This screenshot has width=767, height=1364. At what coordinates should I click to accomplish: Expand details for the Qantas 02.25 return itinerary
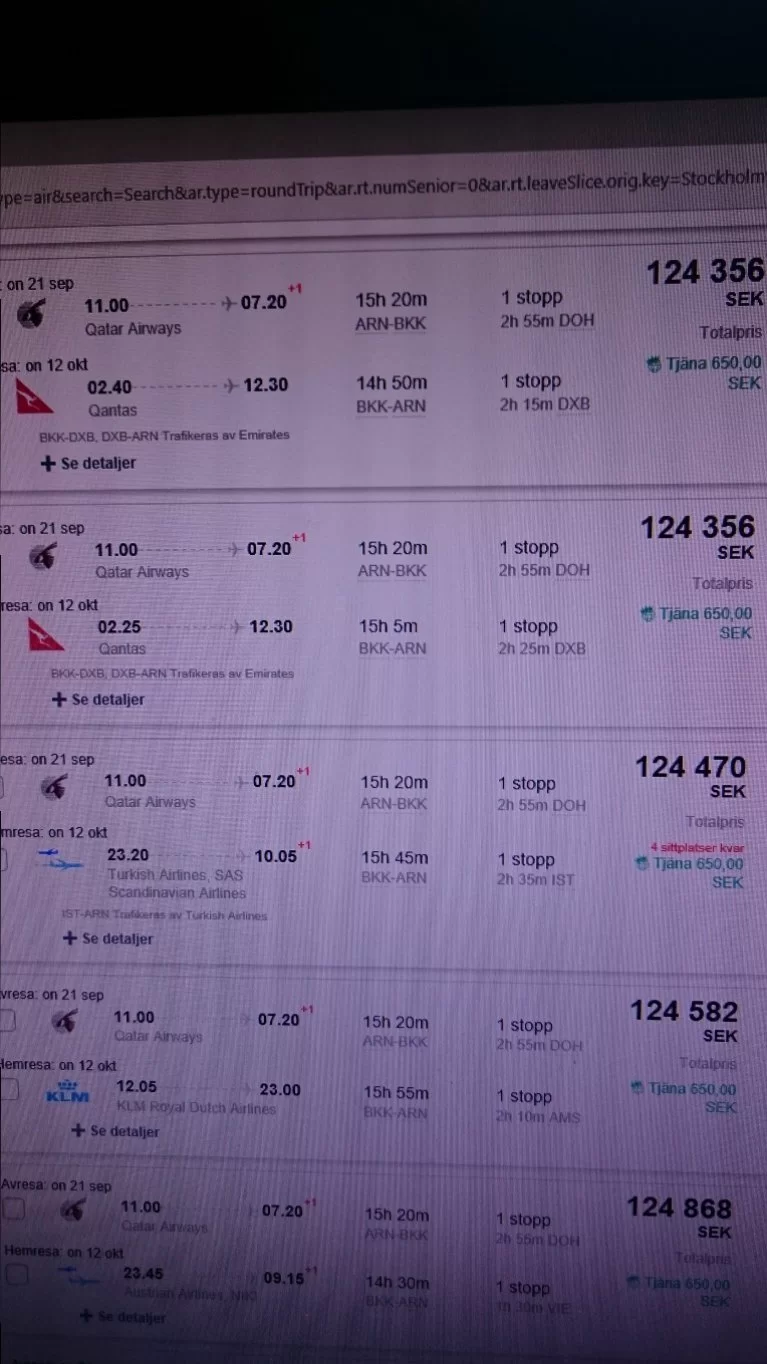(x=98, y=700)
